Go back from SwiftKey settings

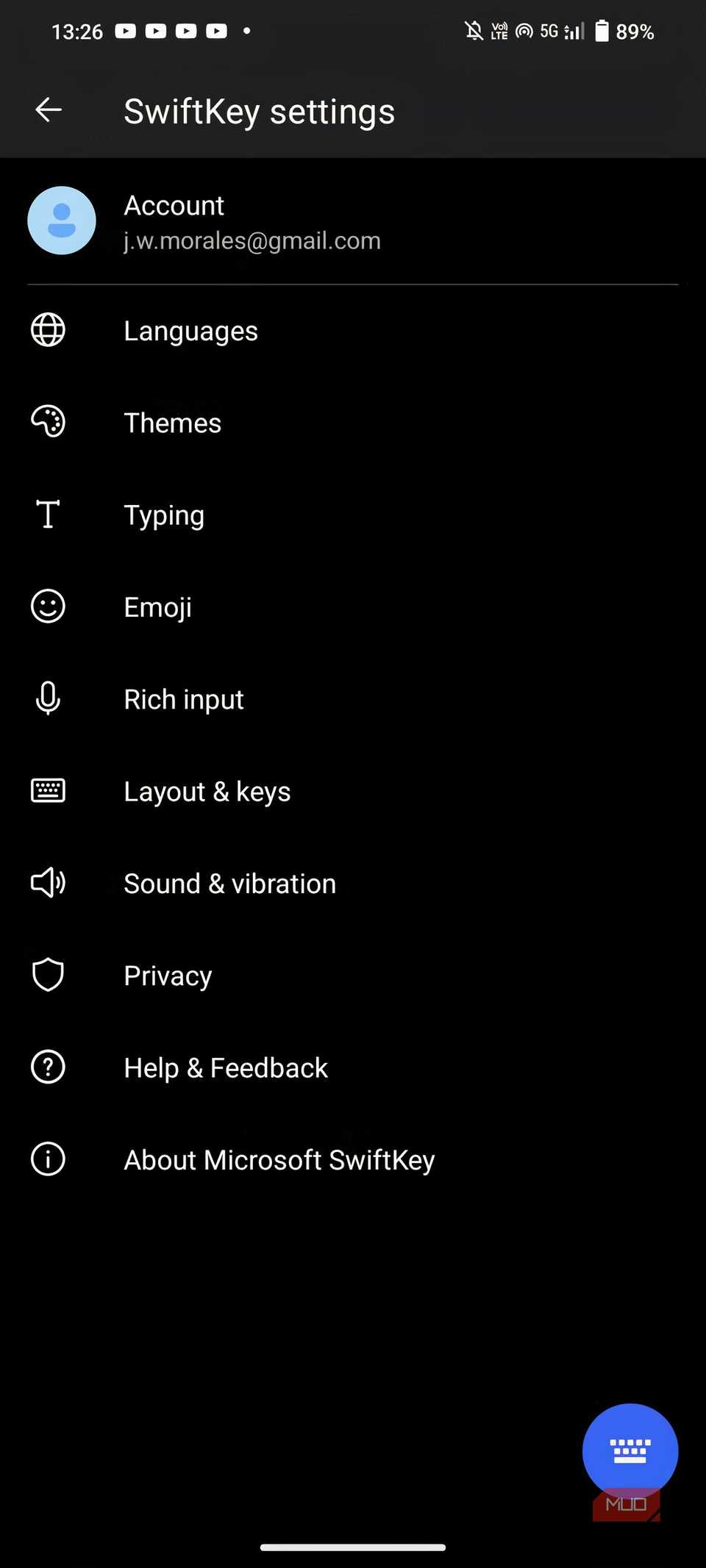tap(49, 110)
